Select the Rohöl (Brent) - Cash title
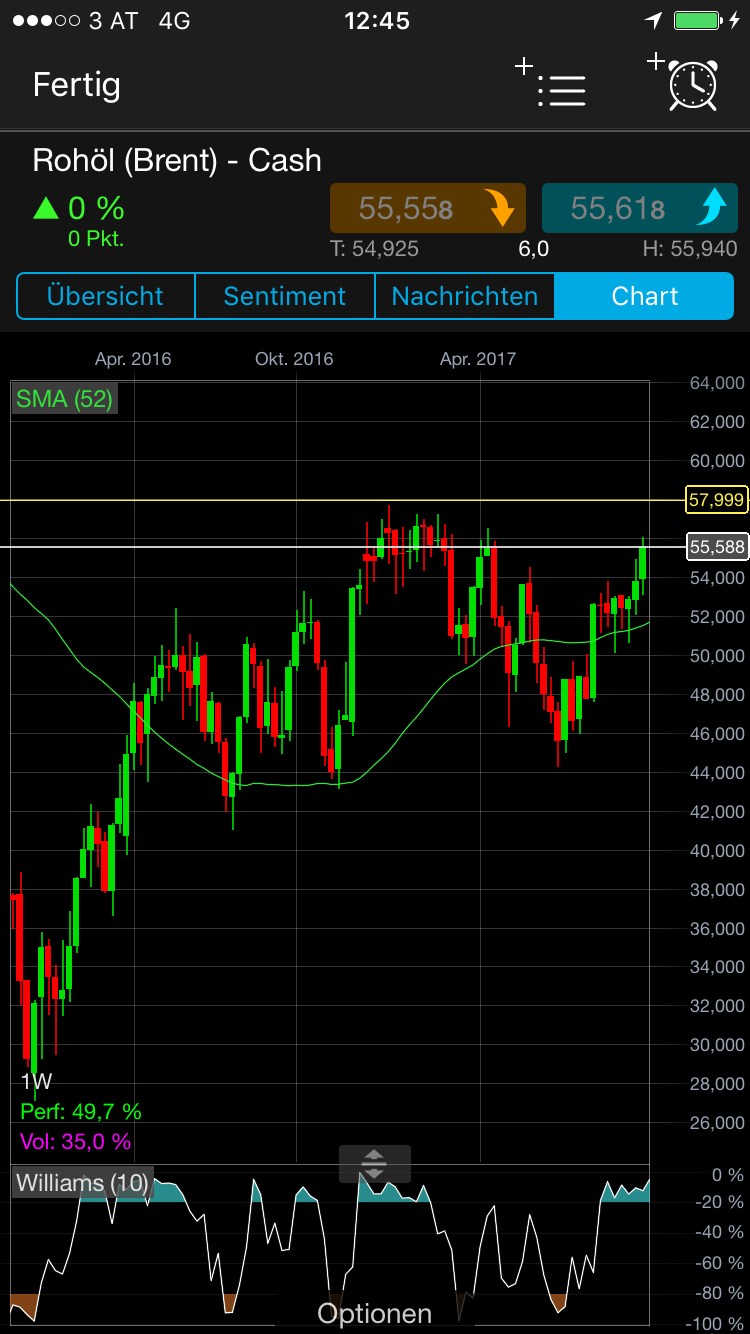Viewport: 750px width, 1334px height. point(176,159)
